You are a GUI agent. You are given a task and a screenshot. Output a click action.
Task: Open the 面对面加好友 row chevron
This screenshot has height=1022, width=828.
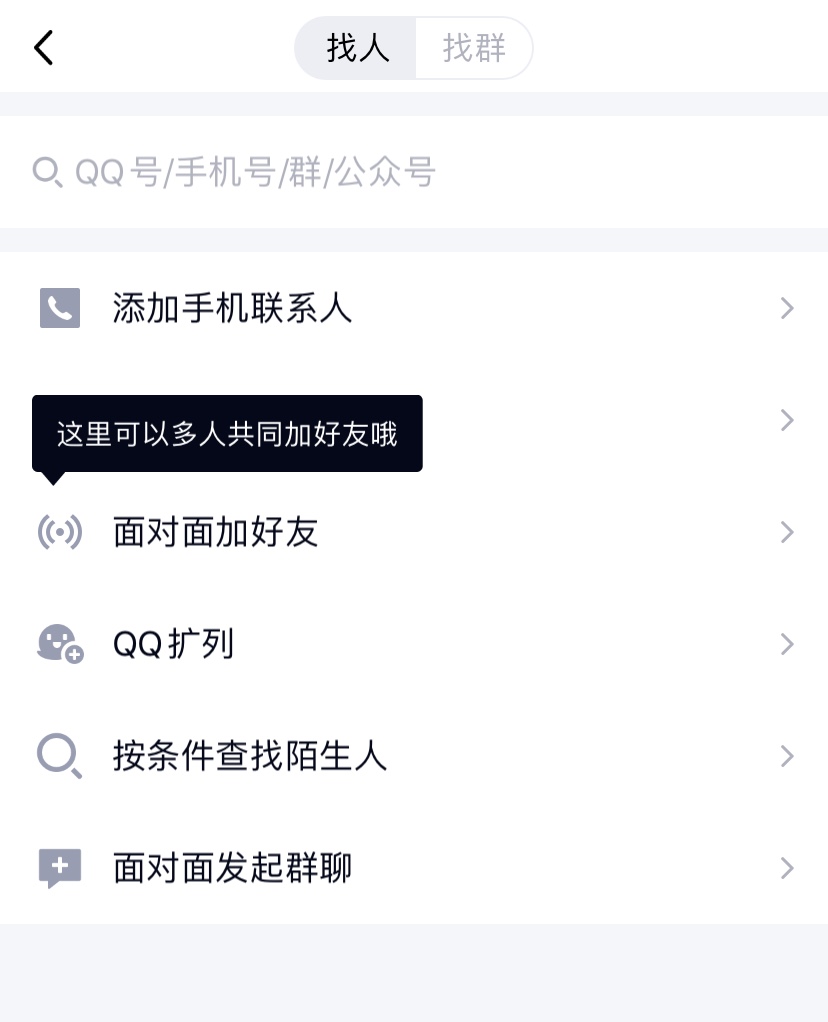(x=786, y=532)
